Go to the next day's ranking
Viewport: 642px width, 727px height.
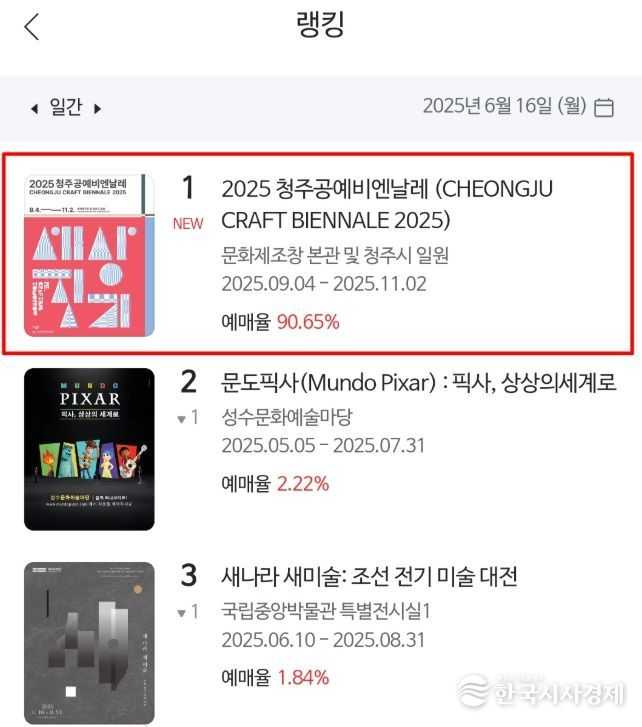tap(98, 108)
